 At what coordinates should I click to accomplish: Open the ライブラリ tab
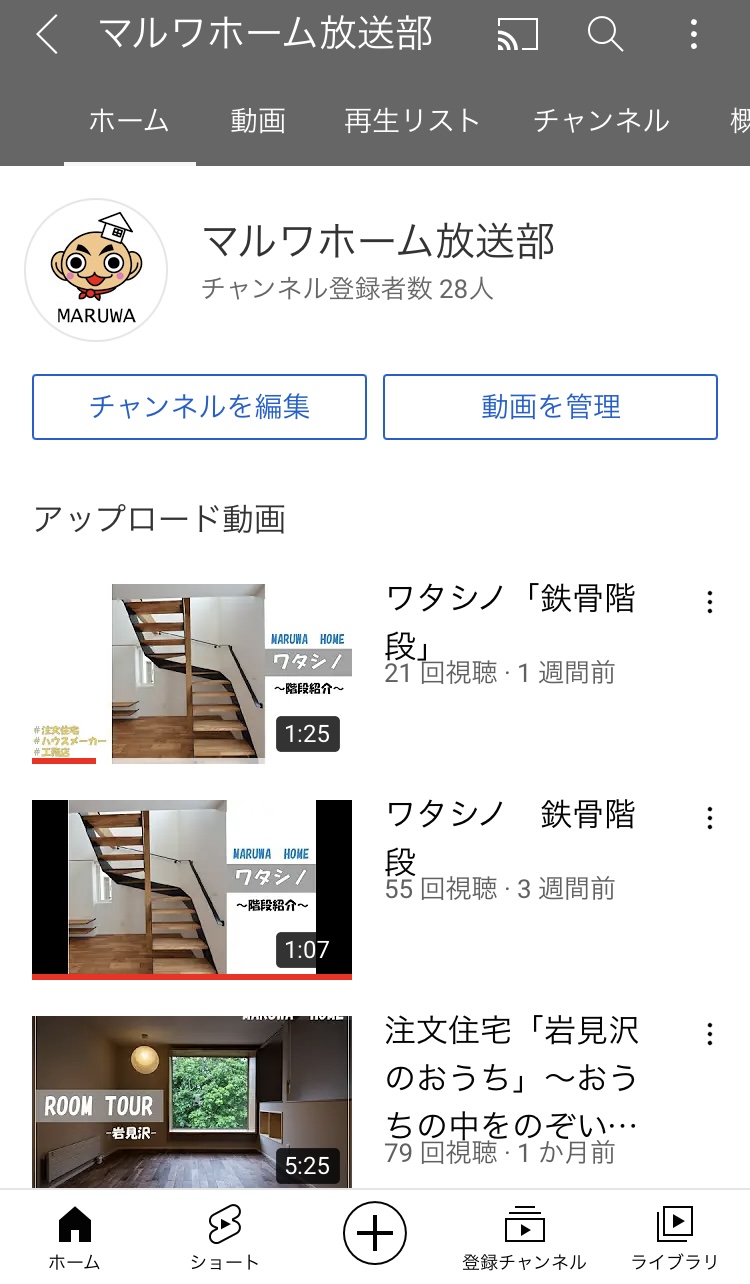[675, 1237]
